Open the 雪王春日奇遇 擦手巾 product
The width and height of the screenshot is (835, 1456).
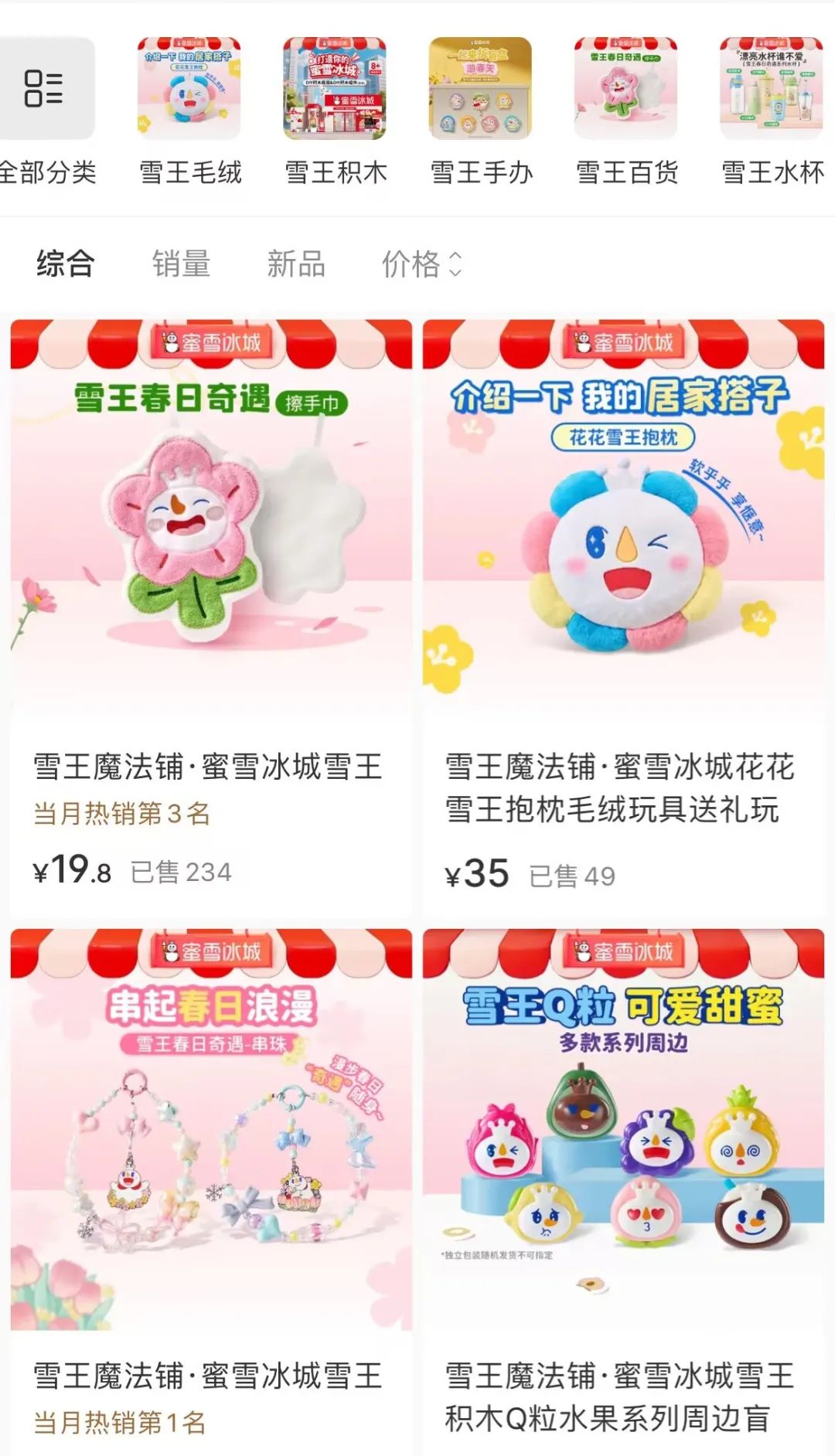[211, 617]
